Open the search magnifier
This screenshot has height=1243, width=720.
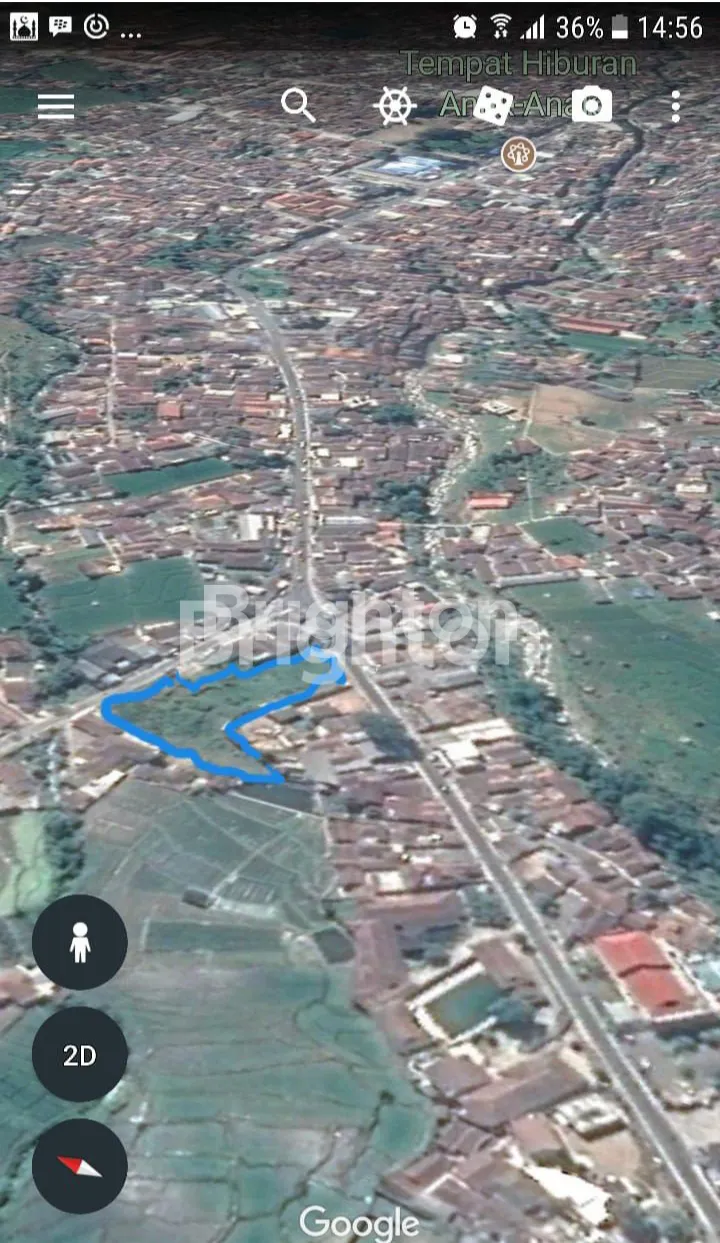(298, 104)
